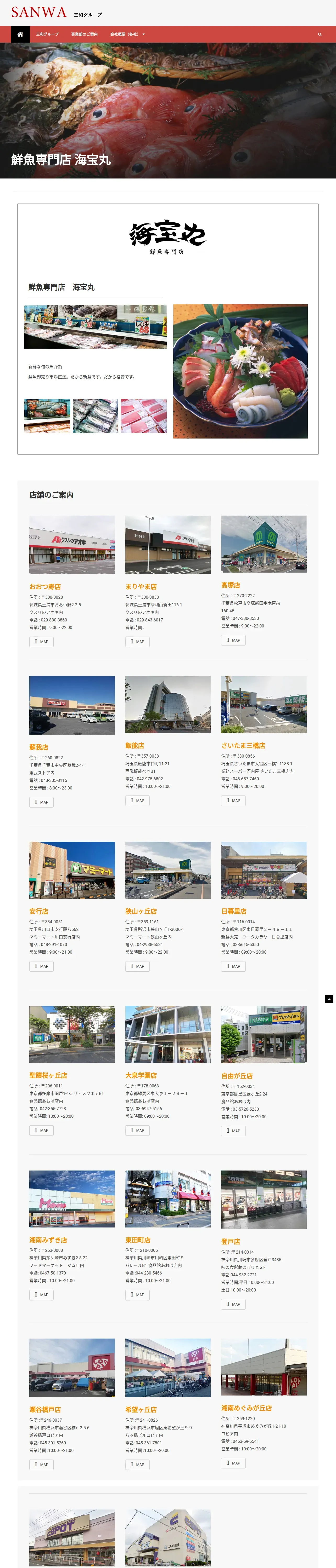Expand the 会社概要（各社） dropdown
Screen dimensions: 336x1568
[127, 34]
